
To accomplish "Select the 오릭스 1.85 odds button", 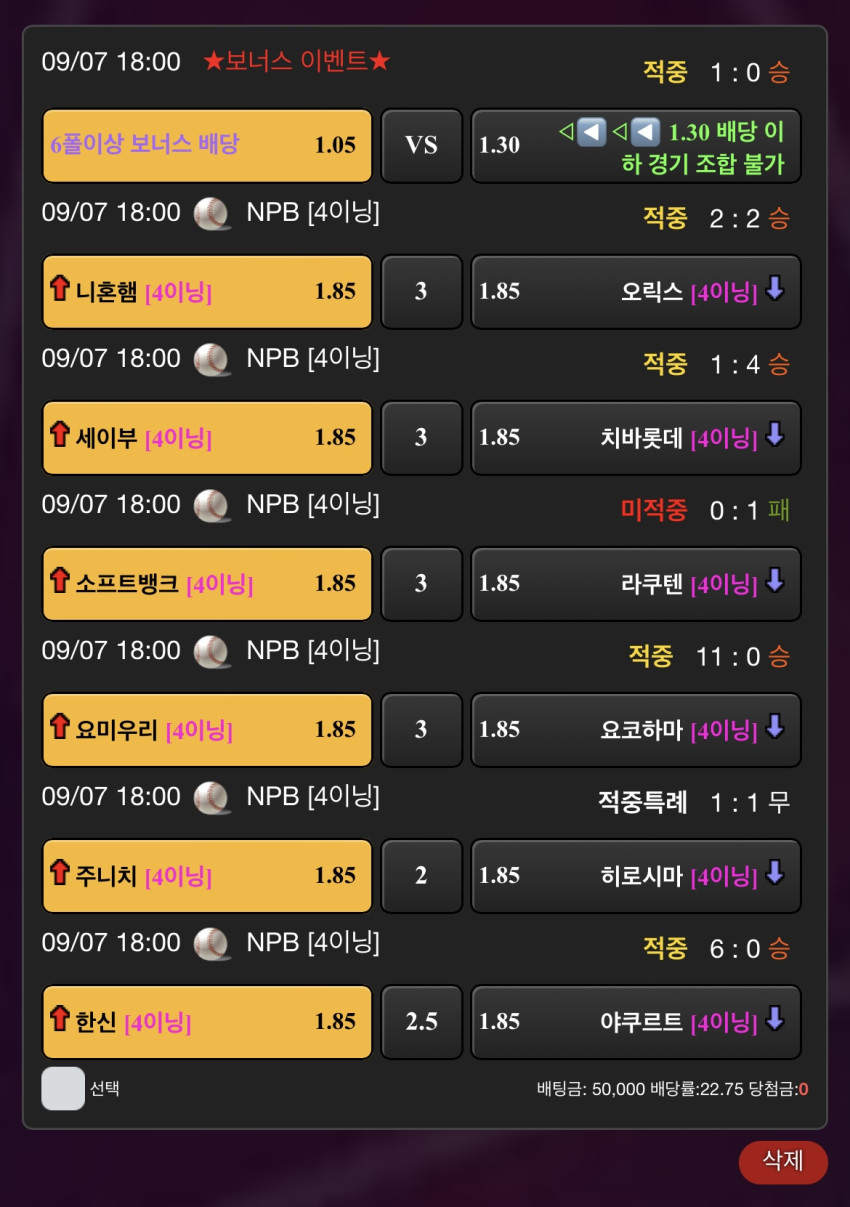I will point(636,291).
